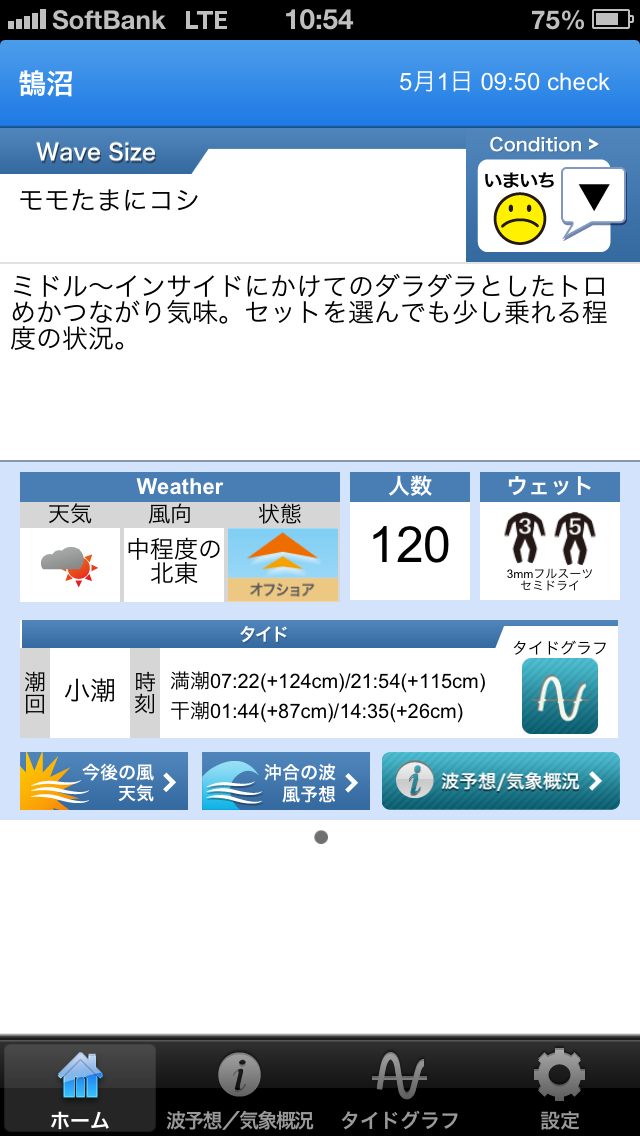
Task: Open 今後の風 天気 forecast
Action: tap(104, 781)
